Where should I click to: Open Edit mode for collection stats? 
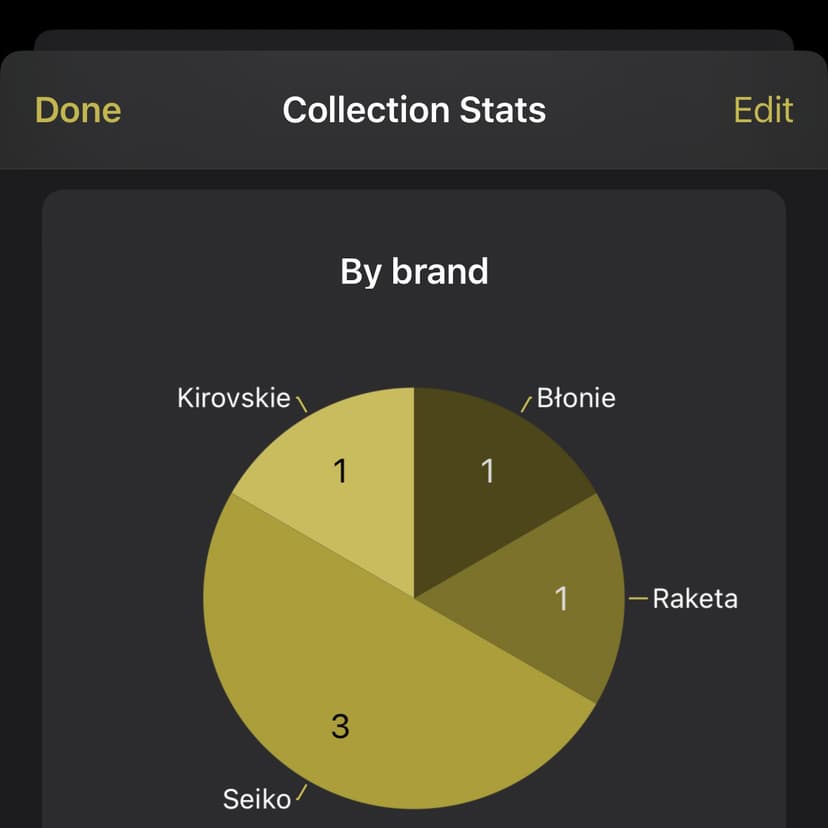coord(763,110)
